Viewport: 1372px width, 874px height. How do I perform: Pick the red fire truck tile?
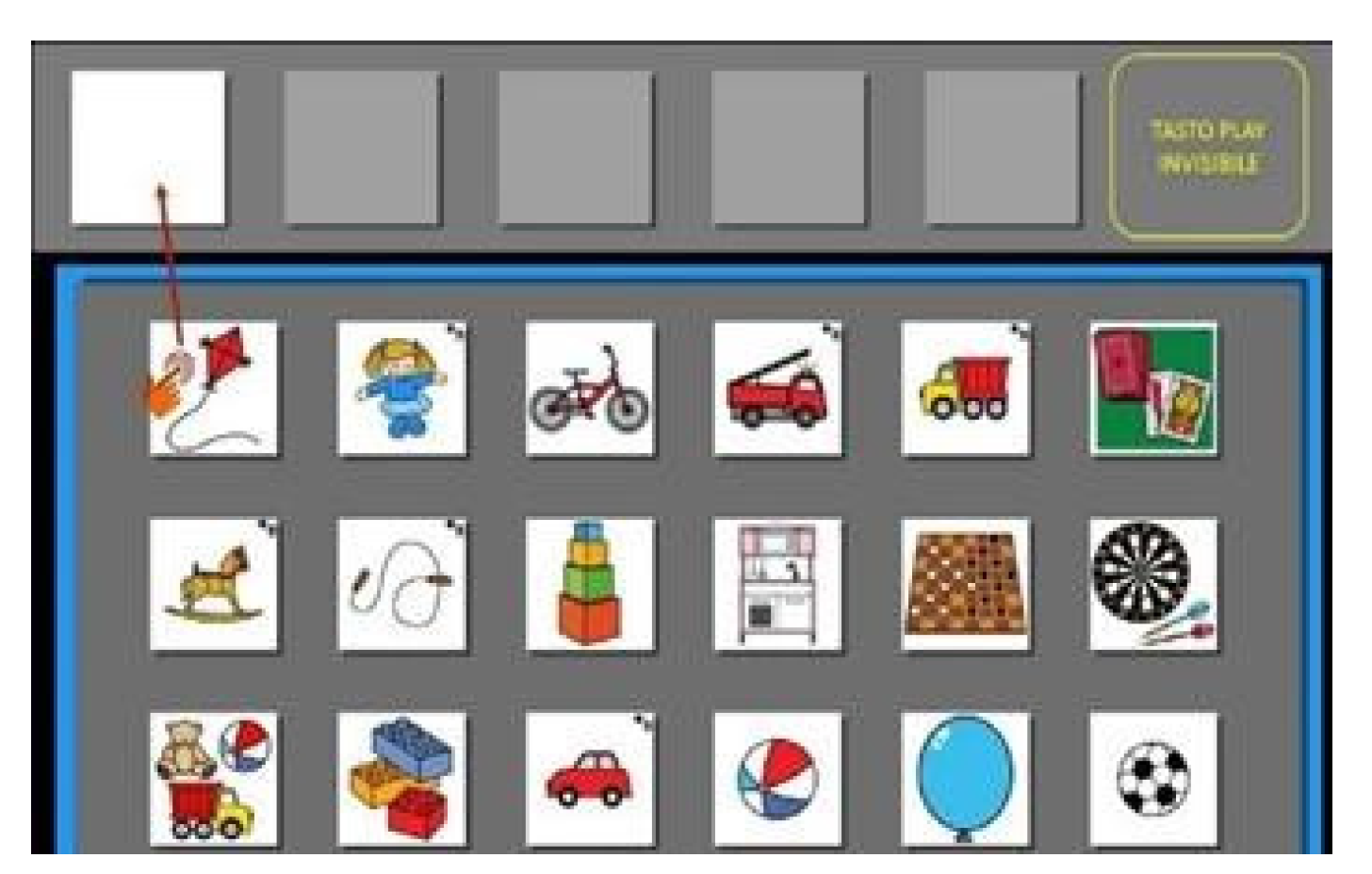point(777,389)
